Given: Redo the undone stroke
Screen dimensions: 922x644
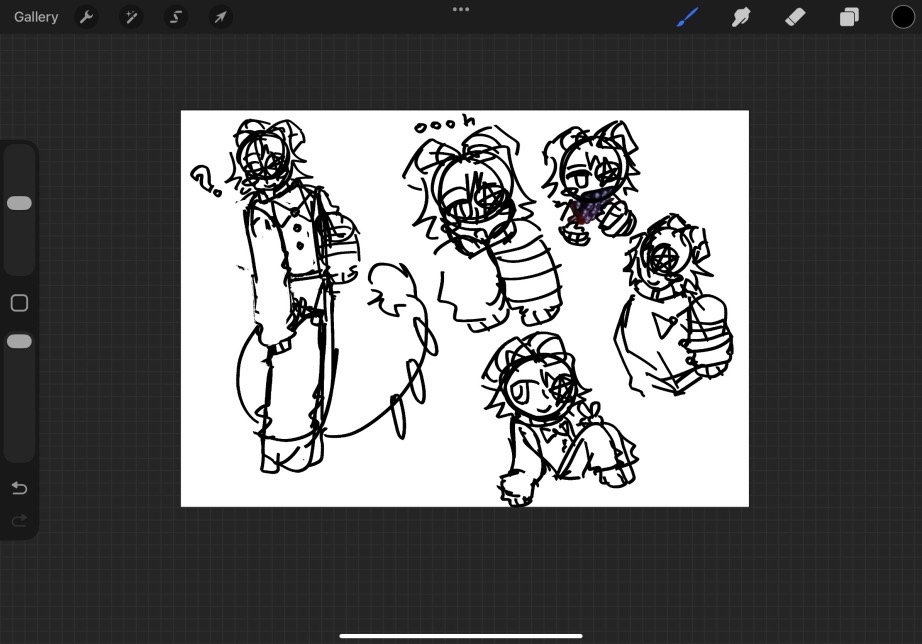Looking at the screenshot, I should click(x=19, y=520).
